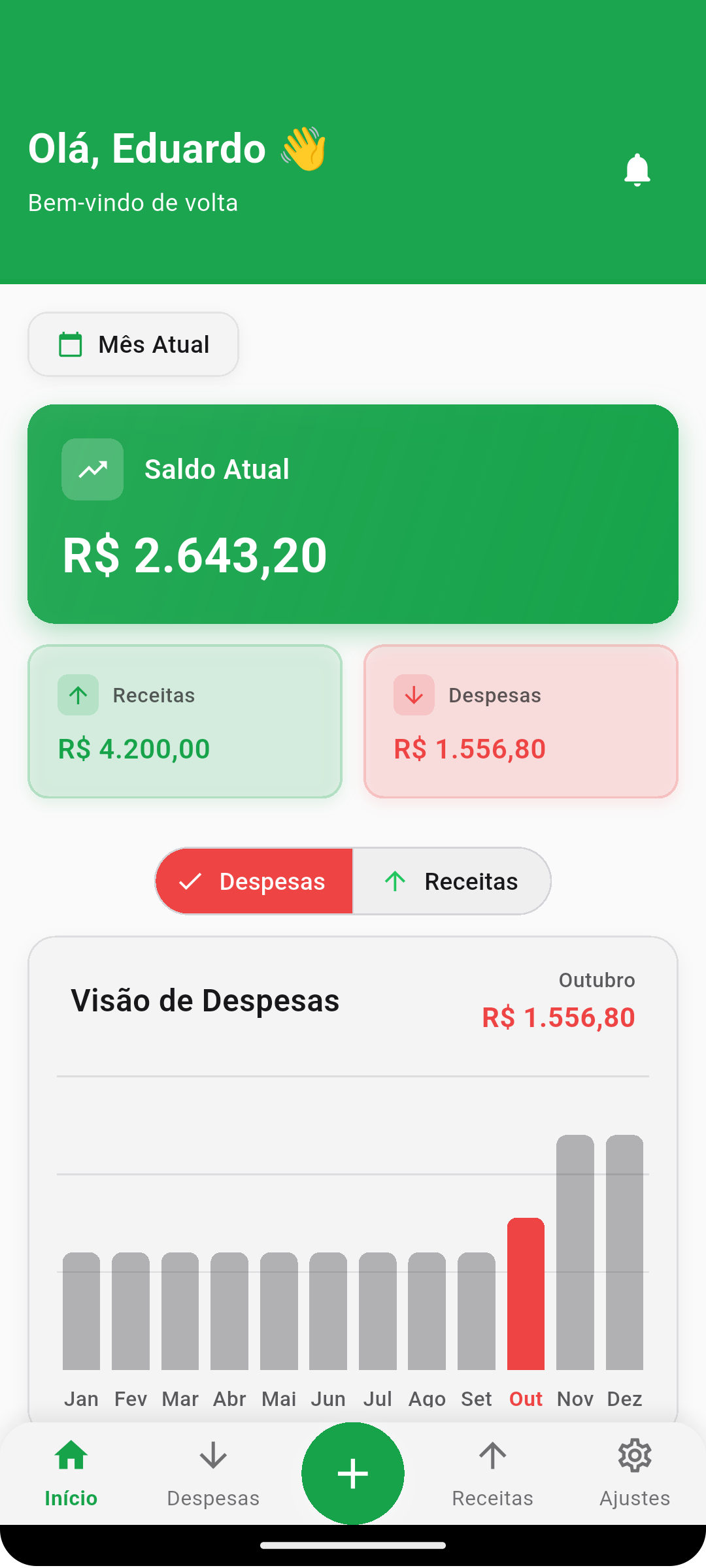Open the notifications bell
The height and width of the screenshot is (1568, 706).
click(637, 171)
